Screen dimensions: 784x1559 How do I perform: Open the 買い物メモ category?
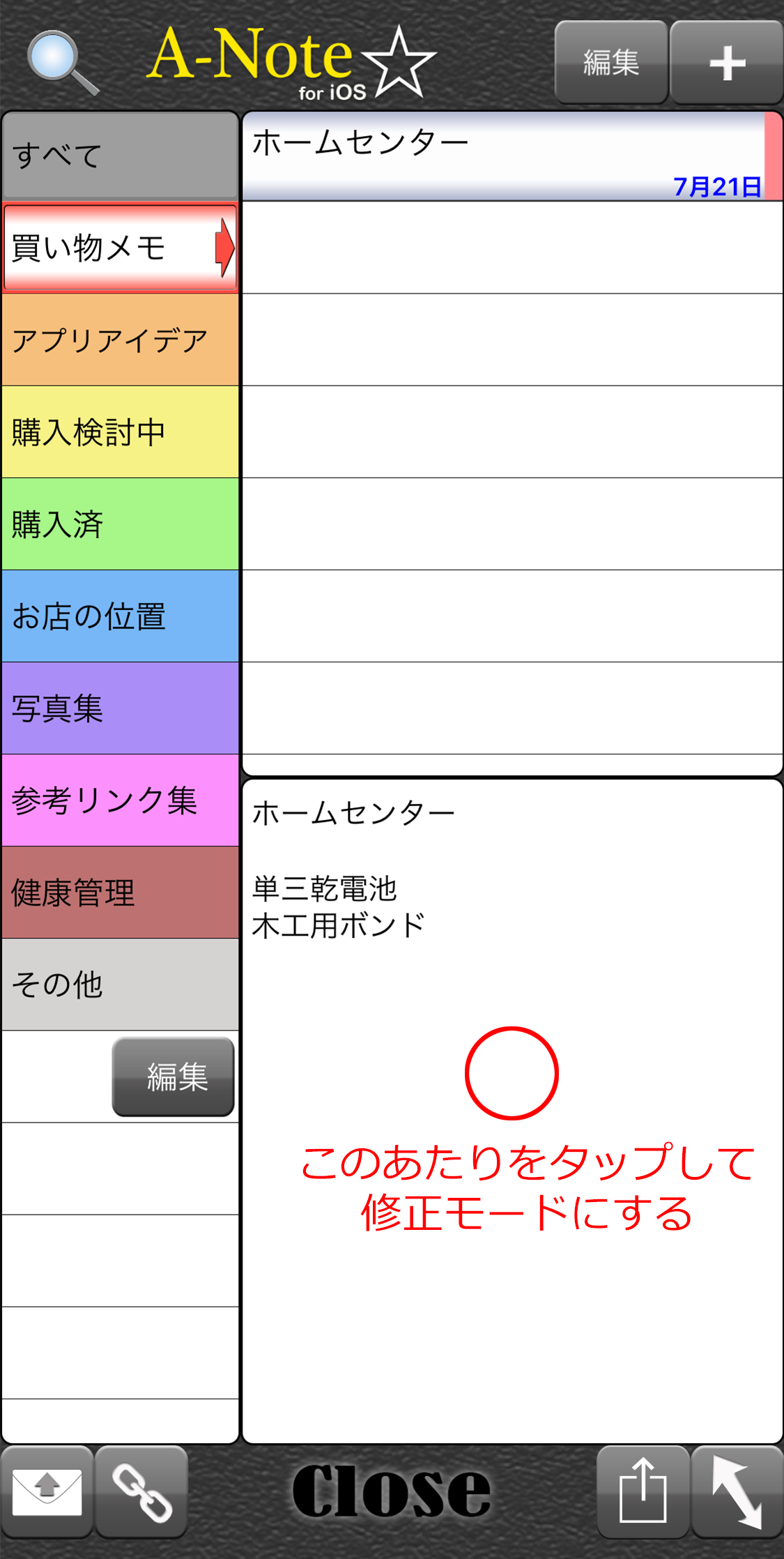click(121, 248)
